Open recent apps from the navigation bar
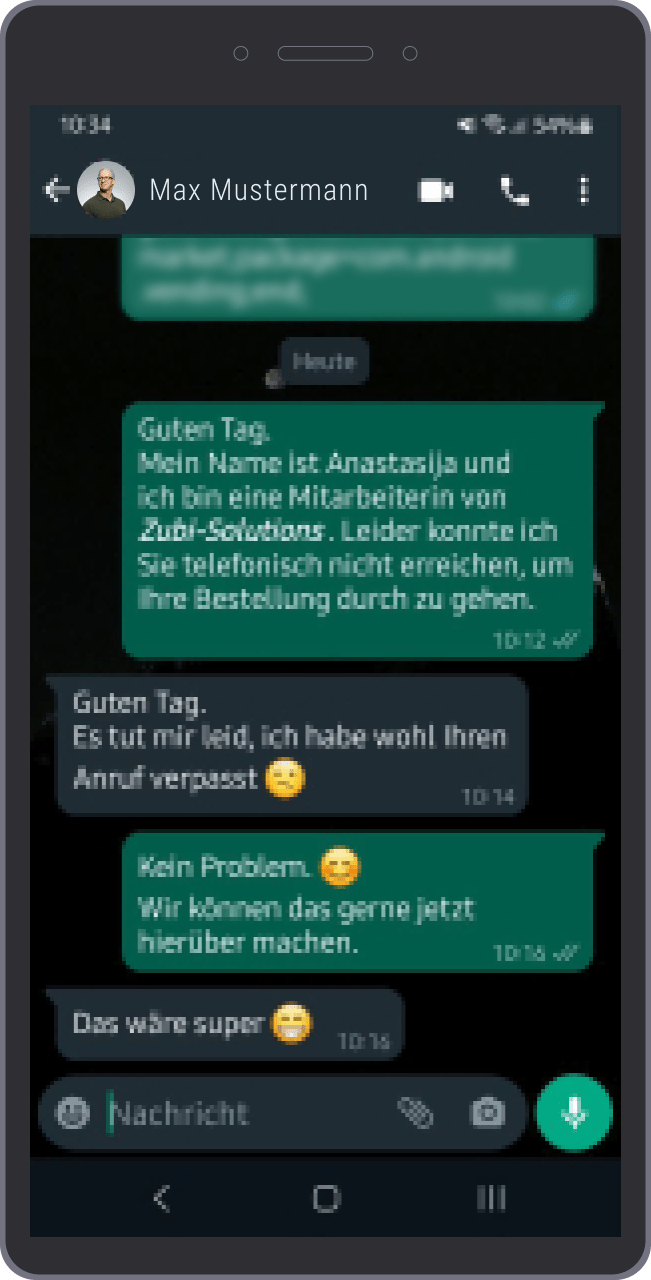This screenshot has width=651, height=1280. [490, 1198]
